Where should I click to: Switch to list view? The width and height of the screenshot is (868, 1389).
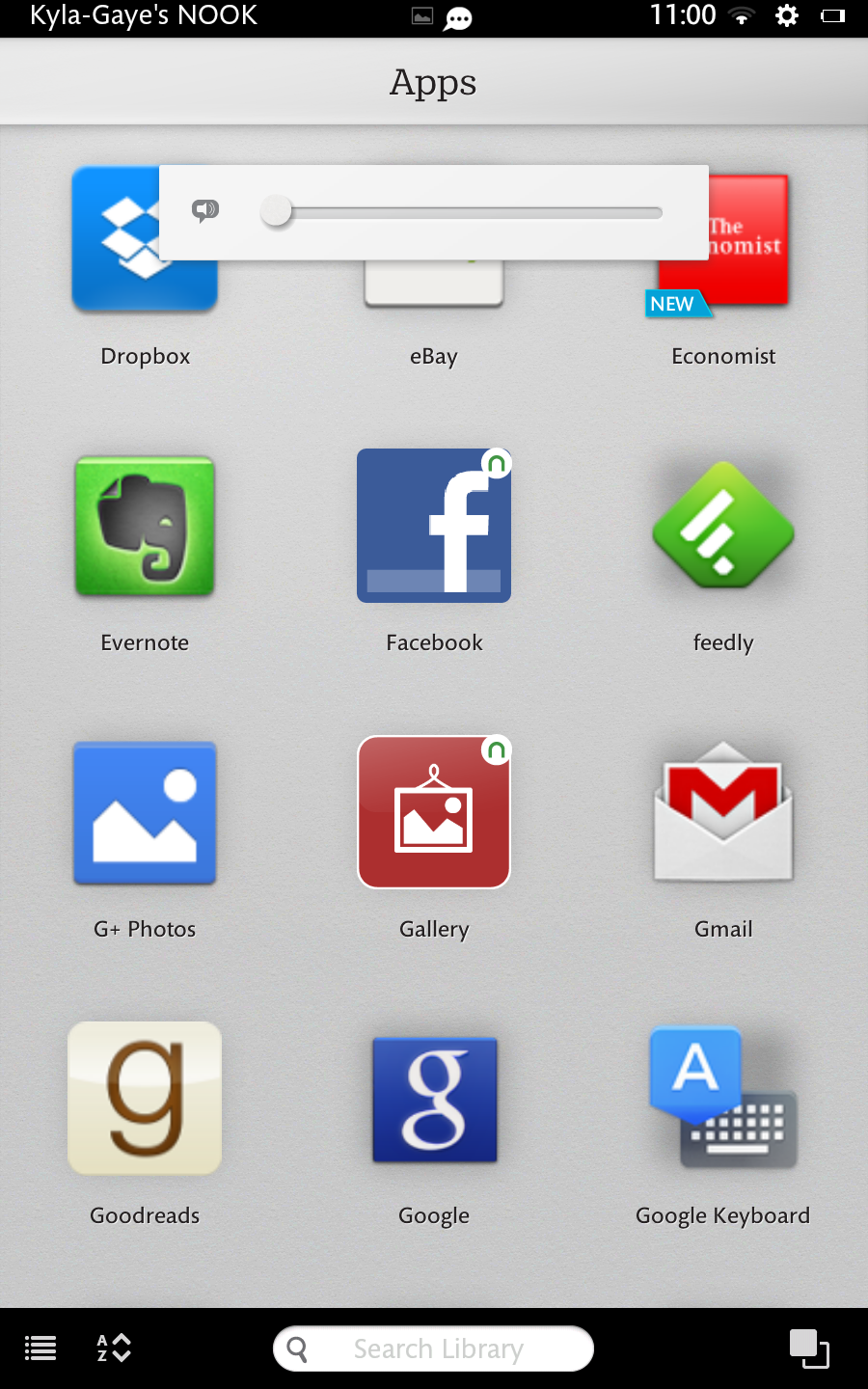[41, 1348]
